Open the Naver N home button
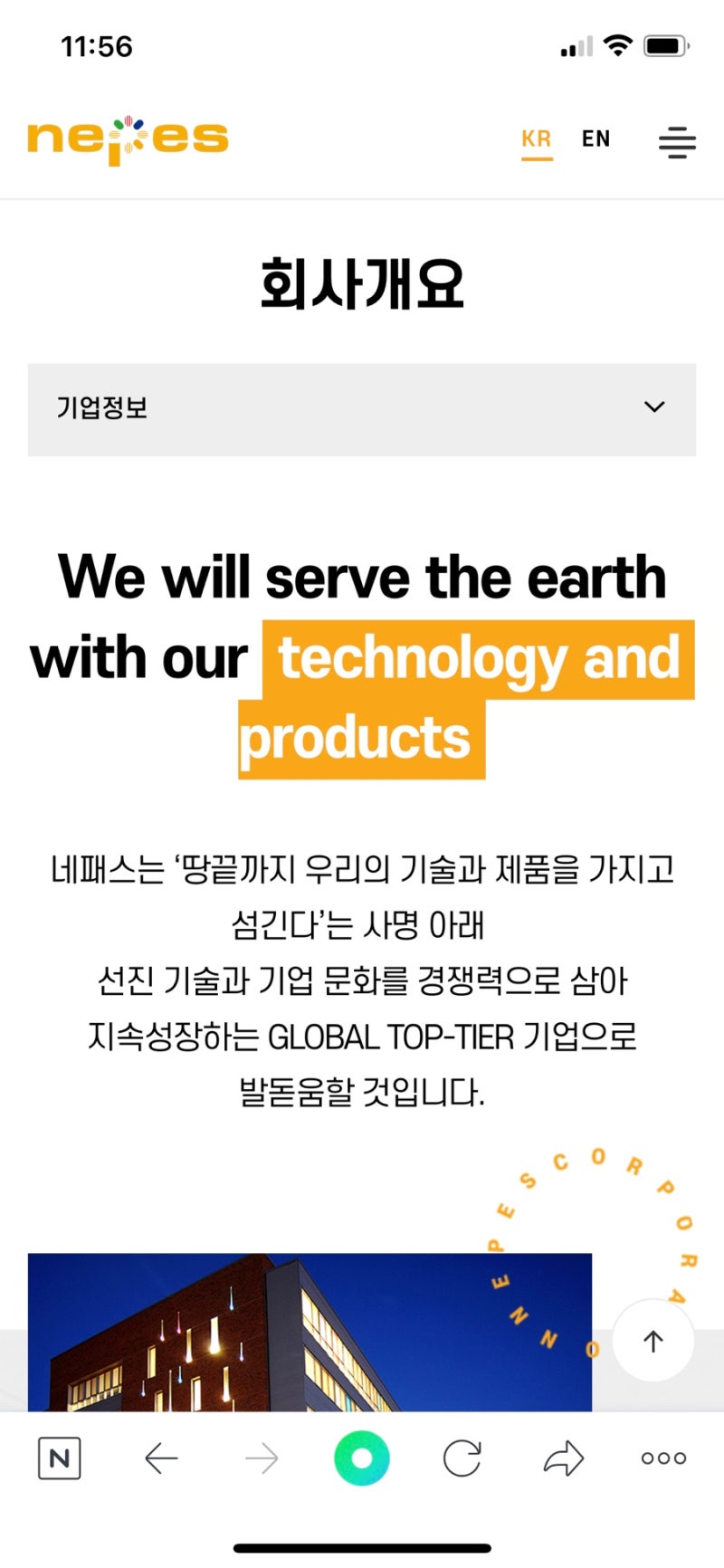 (x=60, y=1458)
